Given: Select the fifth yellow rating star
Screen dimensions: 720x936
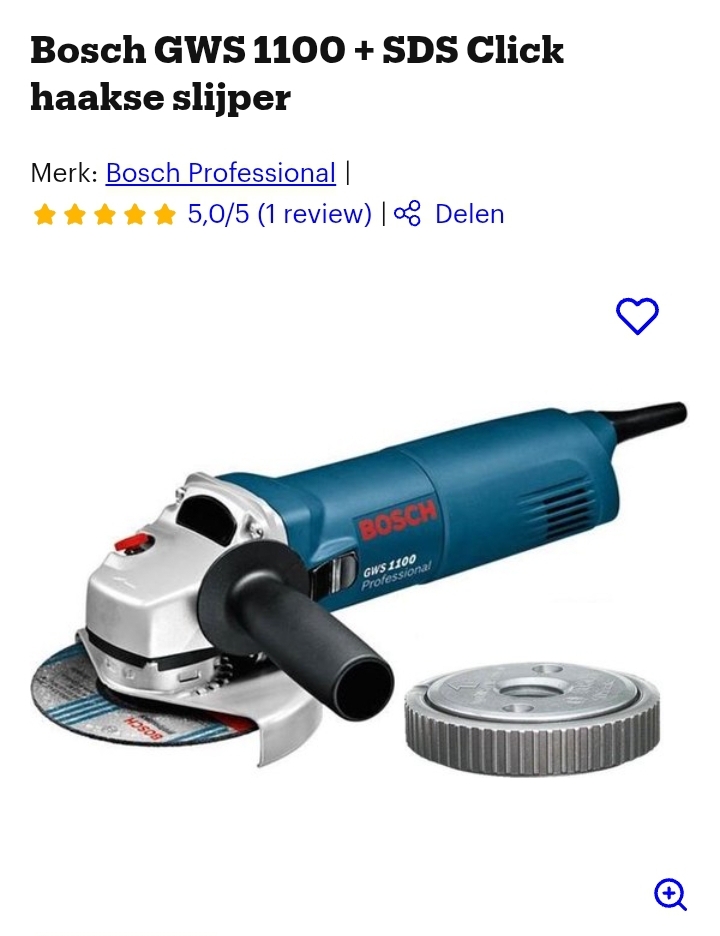Looking at the screenshot, I should click(164, 213).
